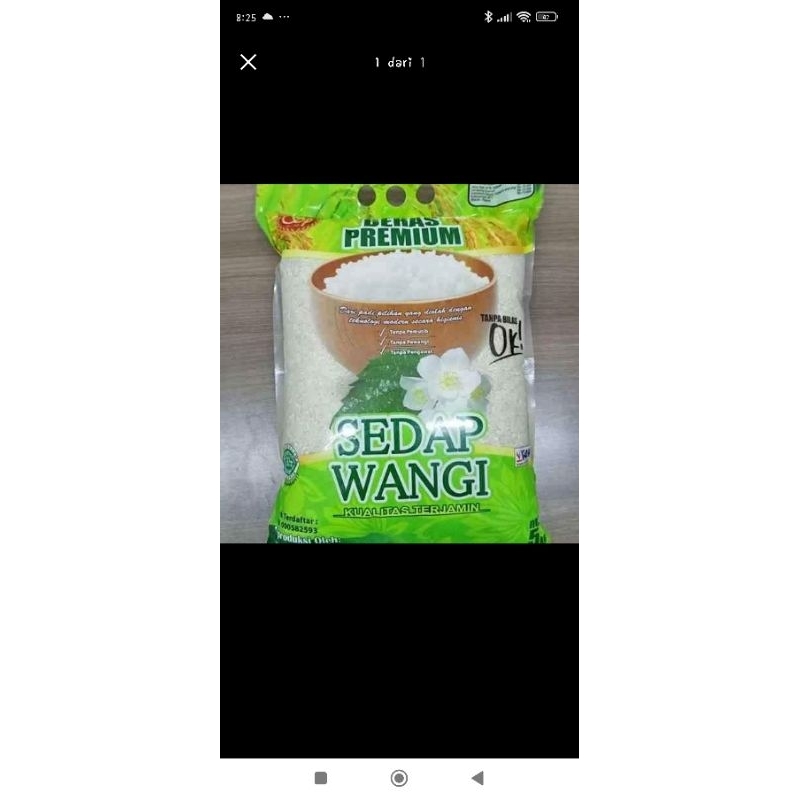Return to the home screen
The image size is (800, 800).
coord(399,778)
